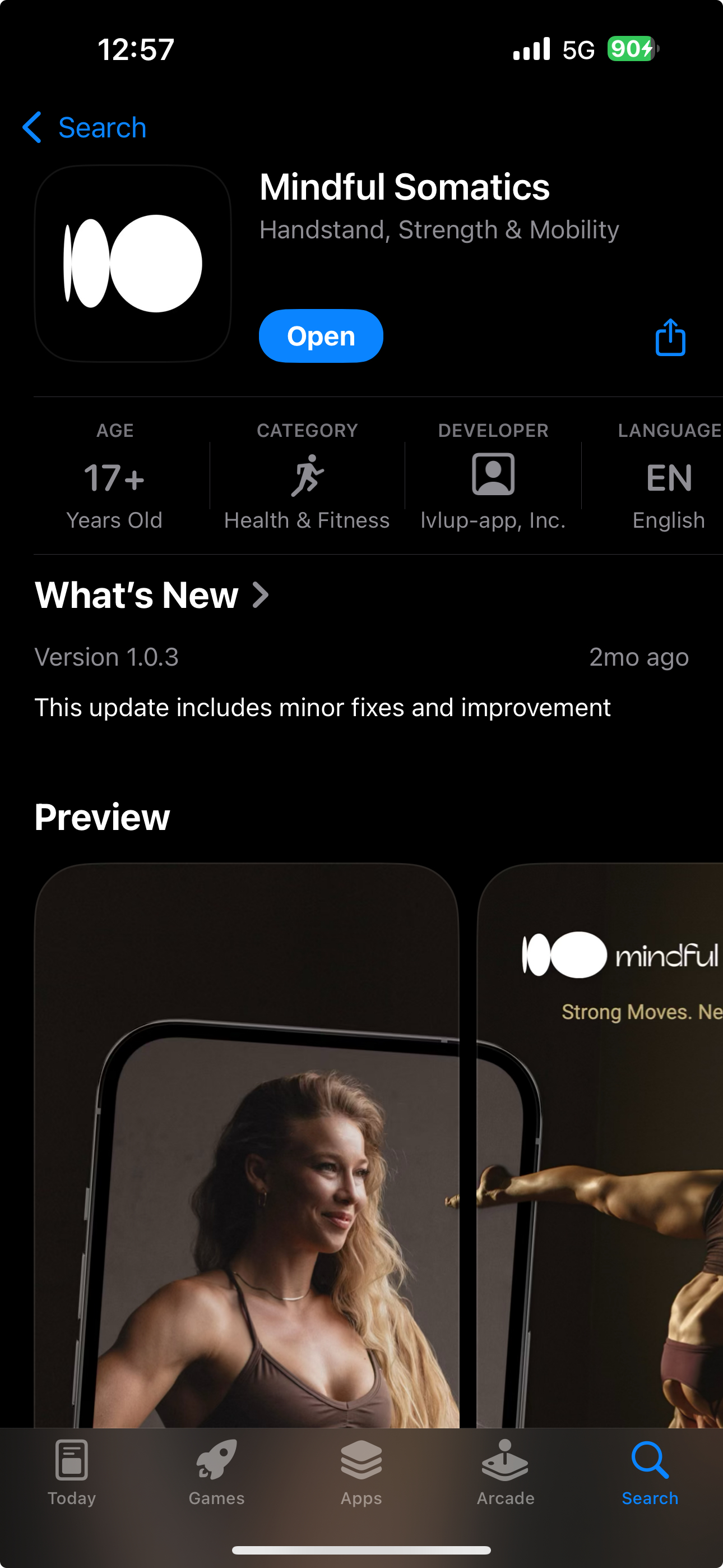
Task: Open the second preview screenshot
Action: (x=600, y=1145)
